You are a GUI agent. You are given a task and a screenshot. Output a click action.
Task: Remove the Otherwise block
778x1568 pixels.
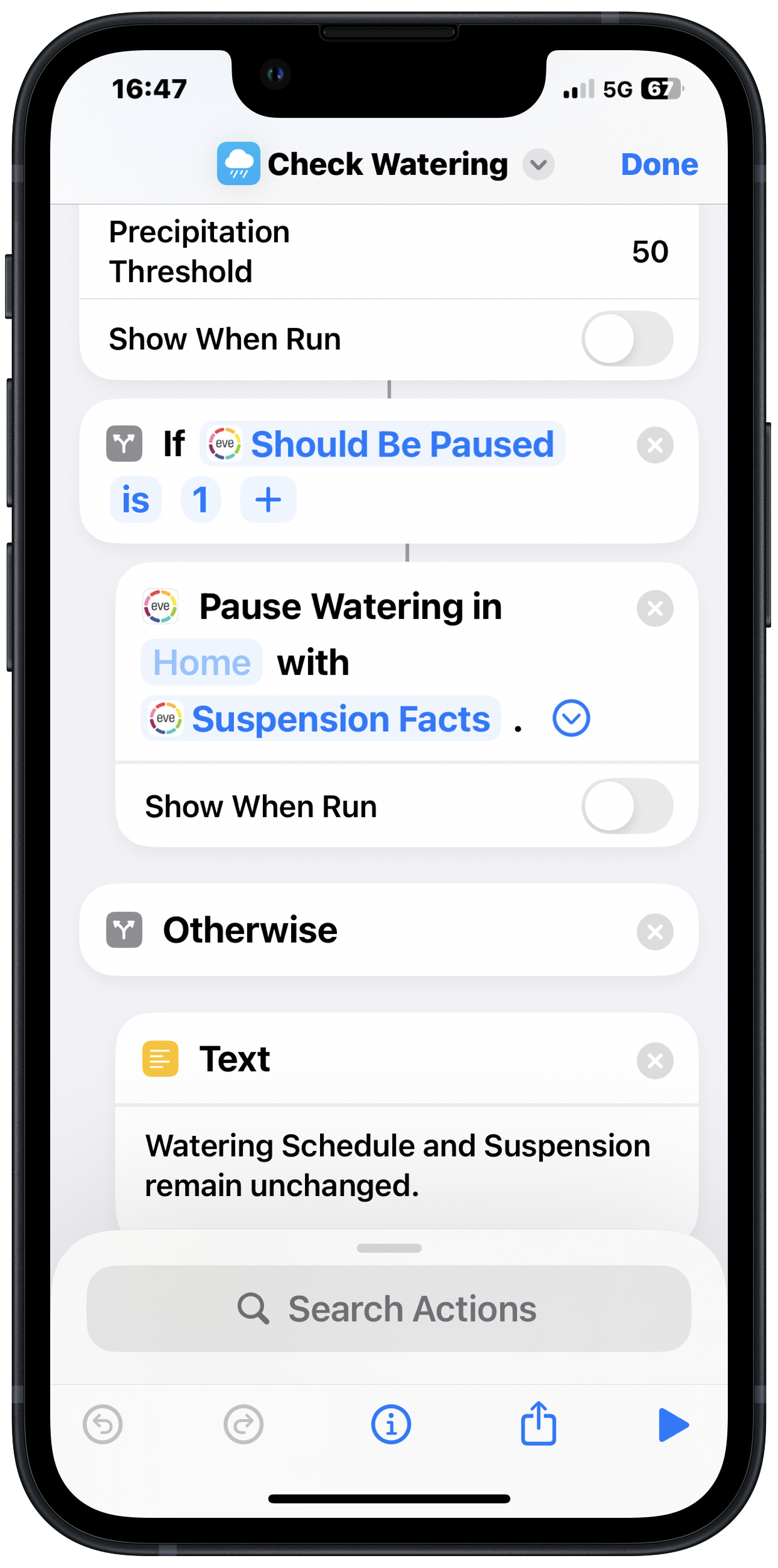click(x=655, y=932)
